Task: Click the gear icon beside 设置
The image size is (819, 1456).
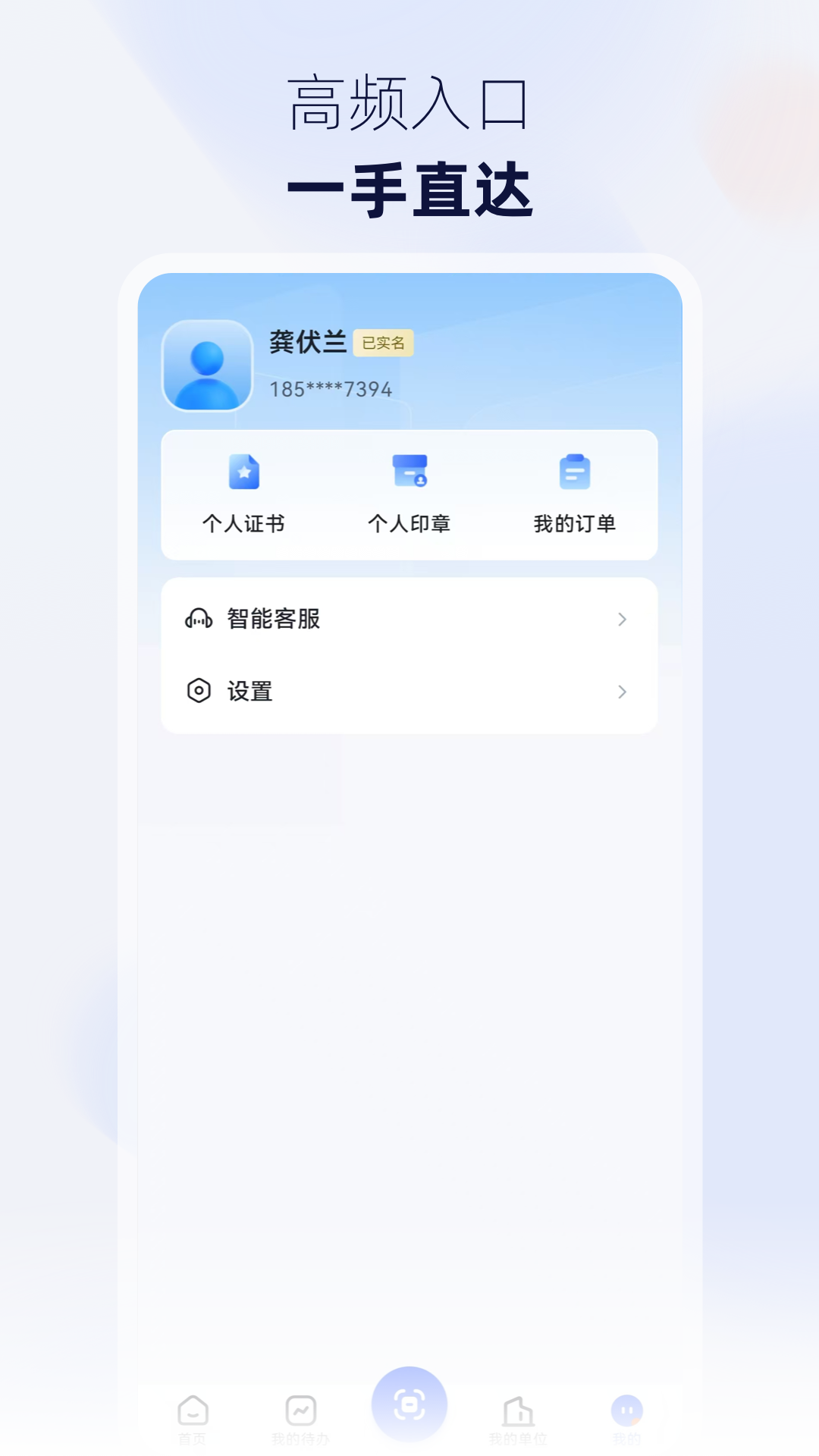Action: [x=199, y=692]
